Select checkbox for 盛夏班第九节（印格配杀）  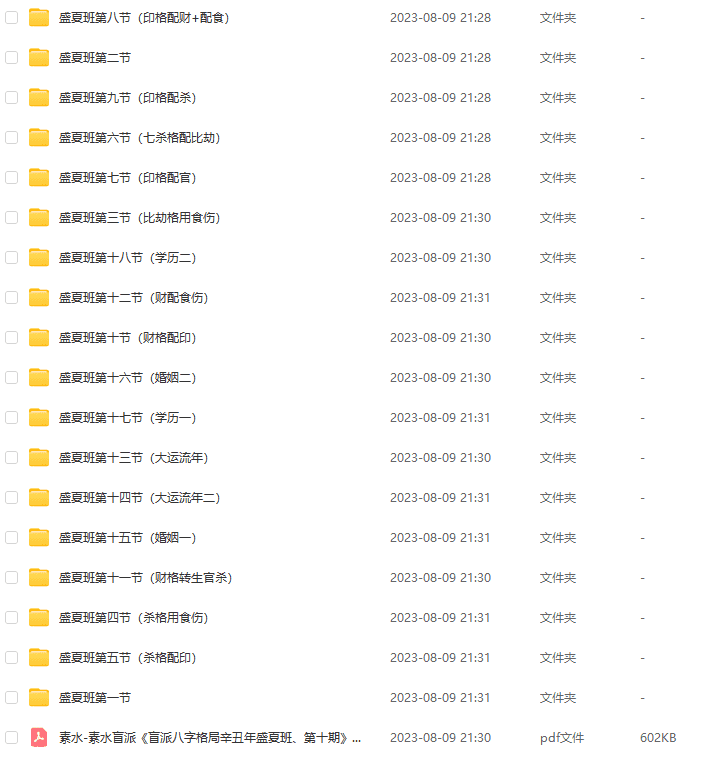12,98
